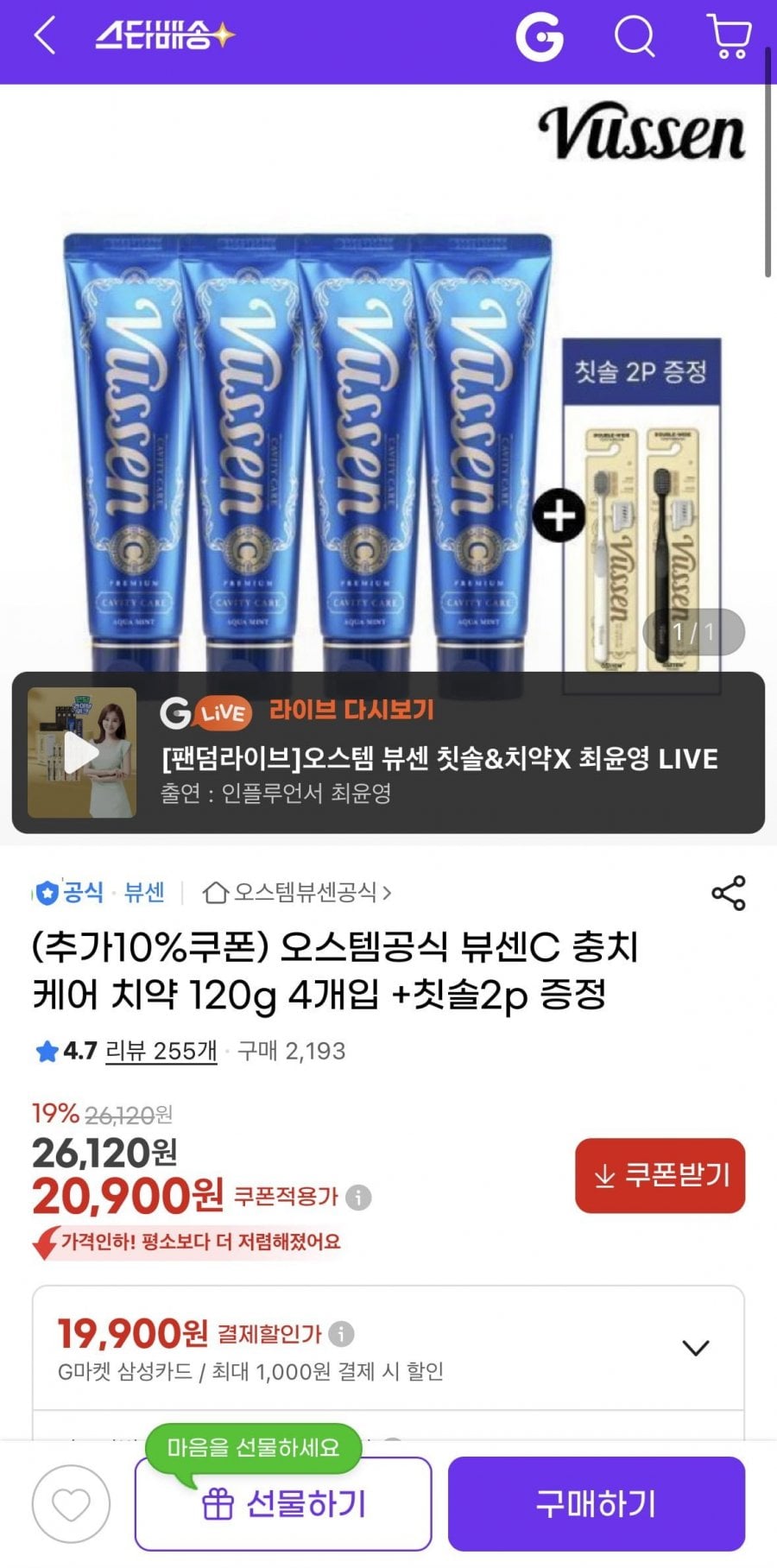Viewport: 777px width, 1568px height.
Task: Open product search
Action: coord(635,37)
